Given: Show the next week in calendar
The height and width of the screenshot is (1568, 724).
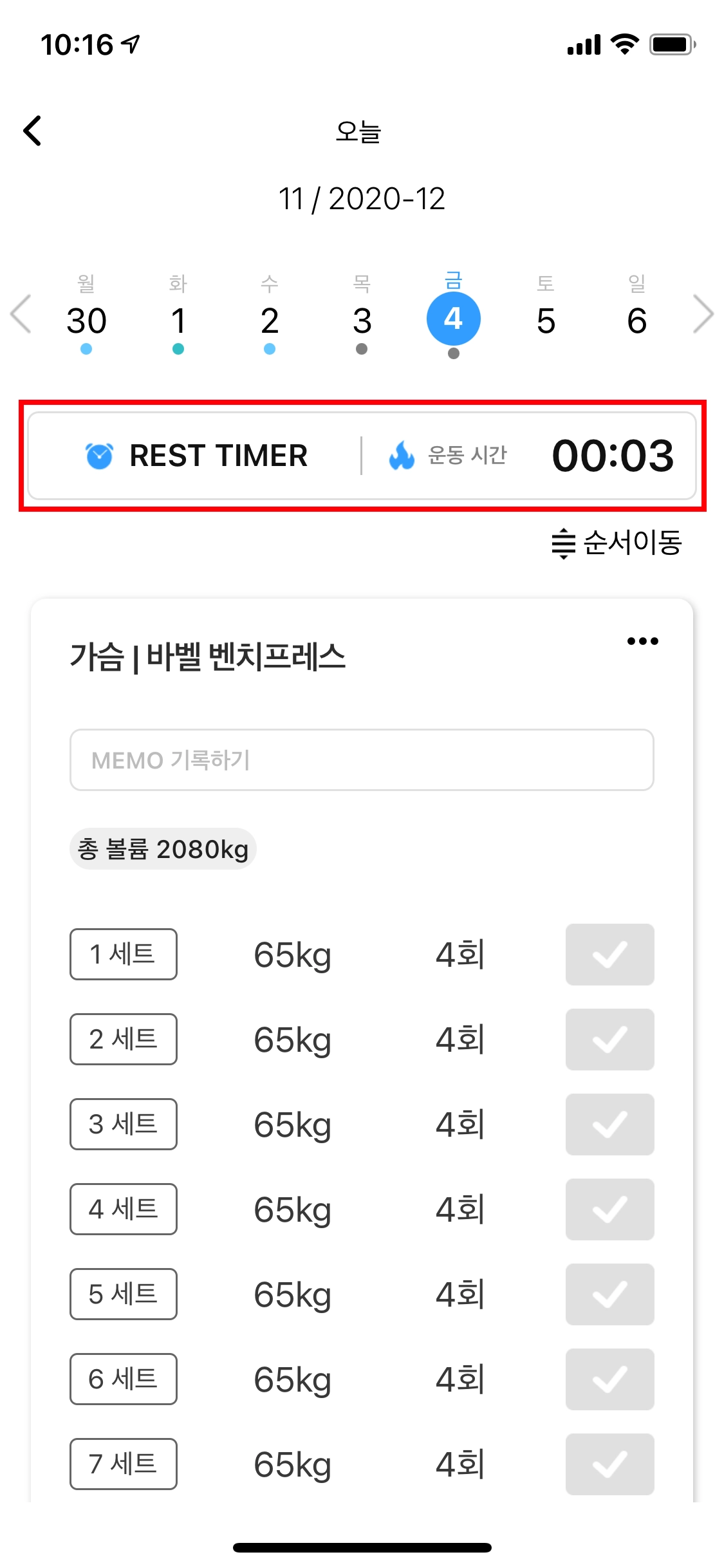Looking at the screenshot, I should point(703,315).
